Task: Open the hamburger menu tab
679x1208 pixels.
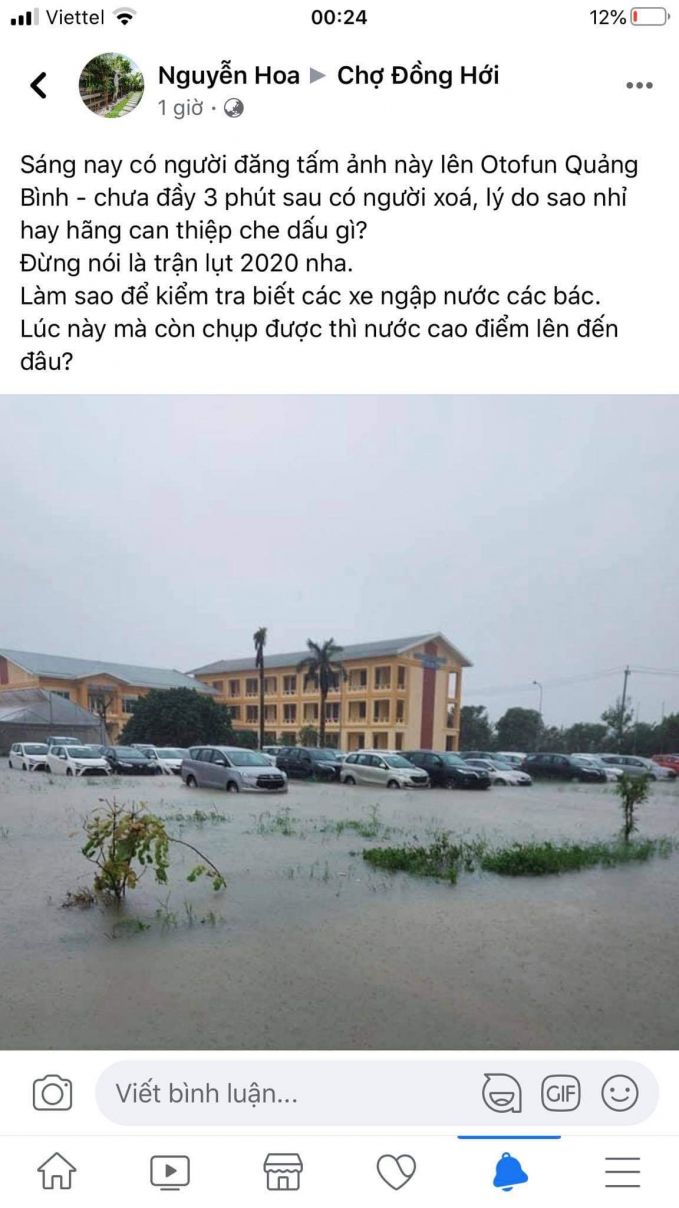Action: 622,1171
